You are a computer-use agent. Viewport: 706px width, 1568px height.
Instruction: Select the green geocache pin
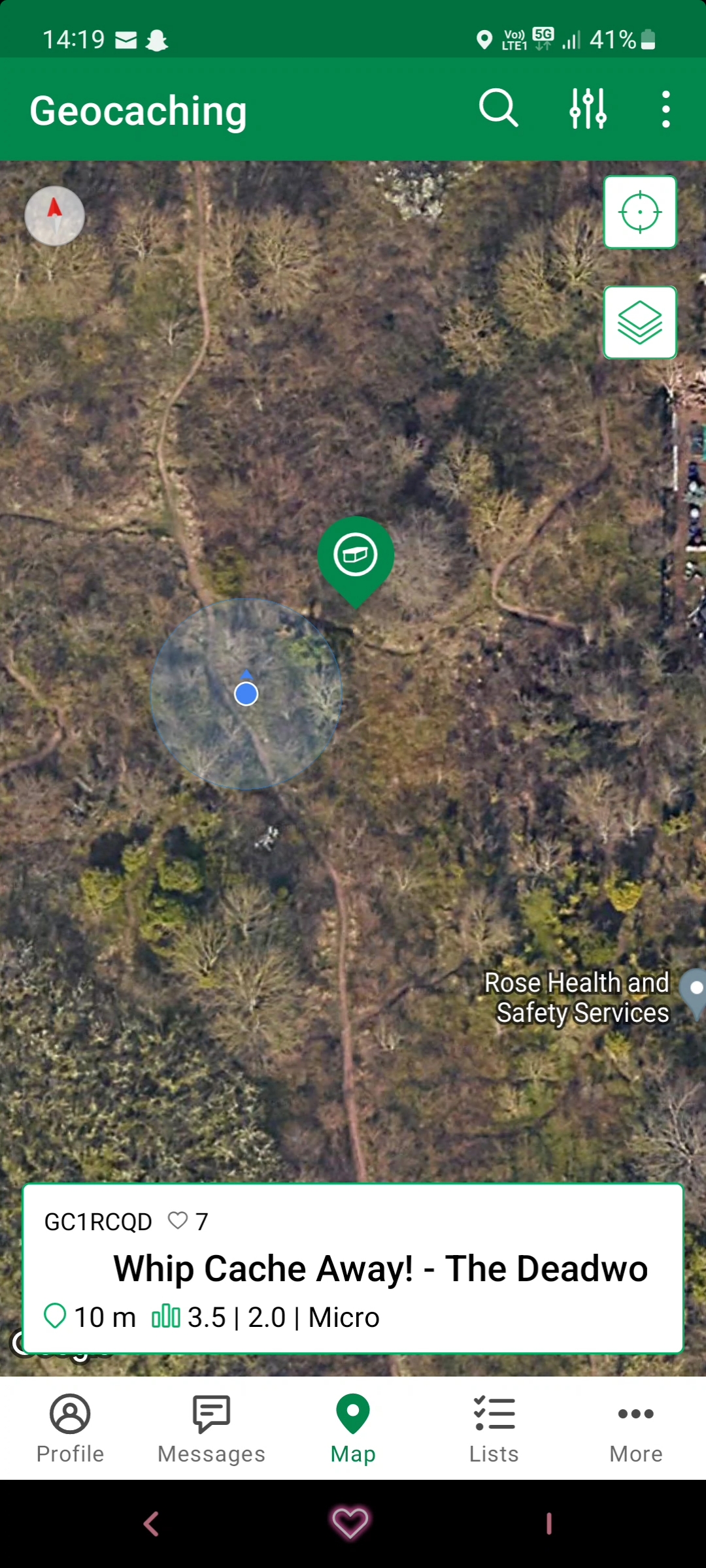point(356,557)
